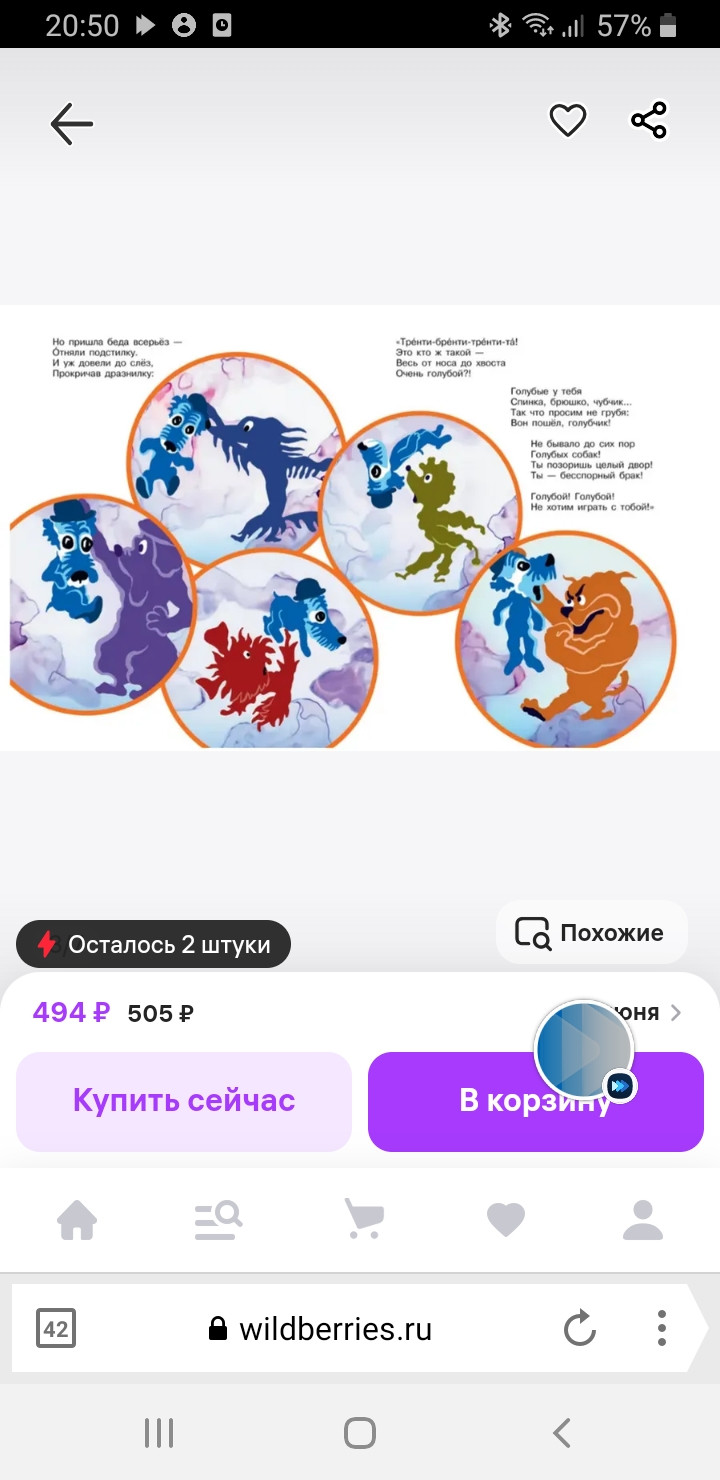
Task: Open the shopping cart tab
Action: point(363,1220)
